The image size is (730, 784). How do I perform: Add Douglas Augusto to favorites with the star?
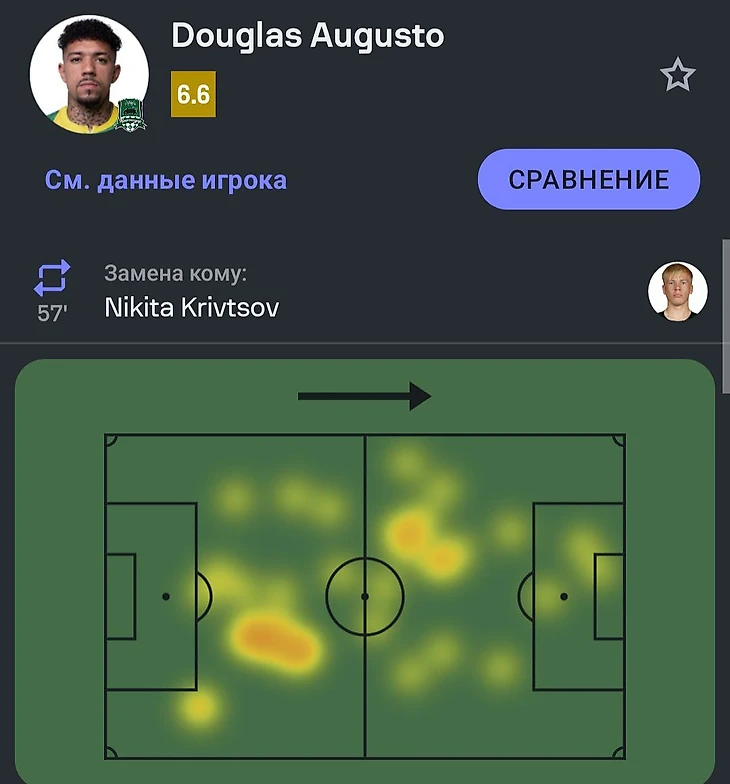[677, 75]
